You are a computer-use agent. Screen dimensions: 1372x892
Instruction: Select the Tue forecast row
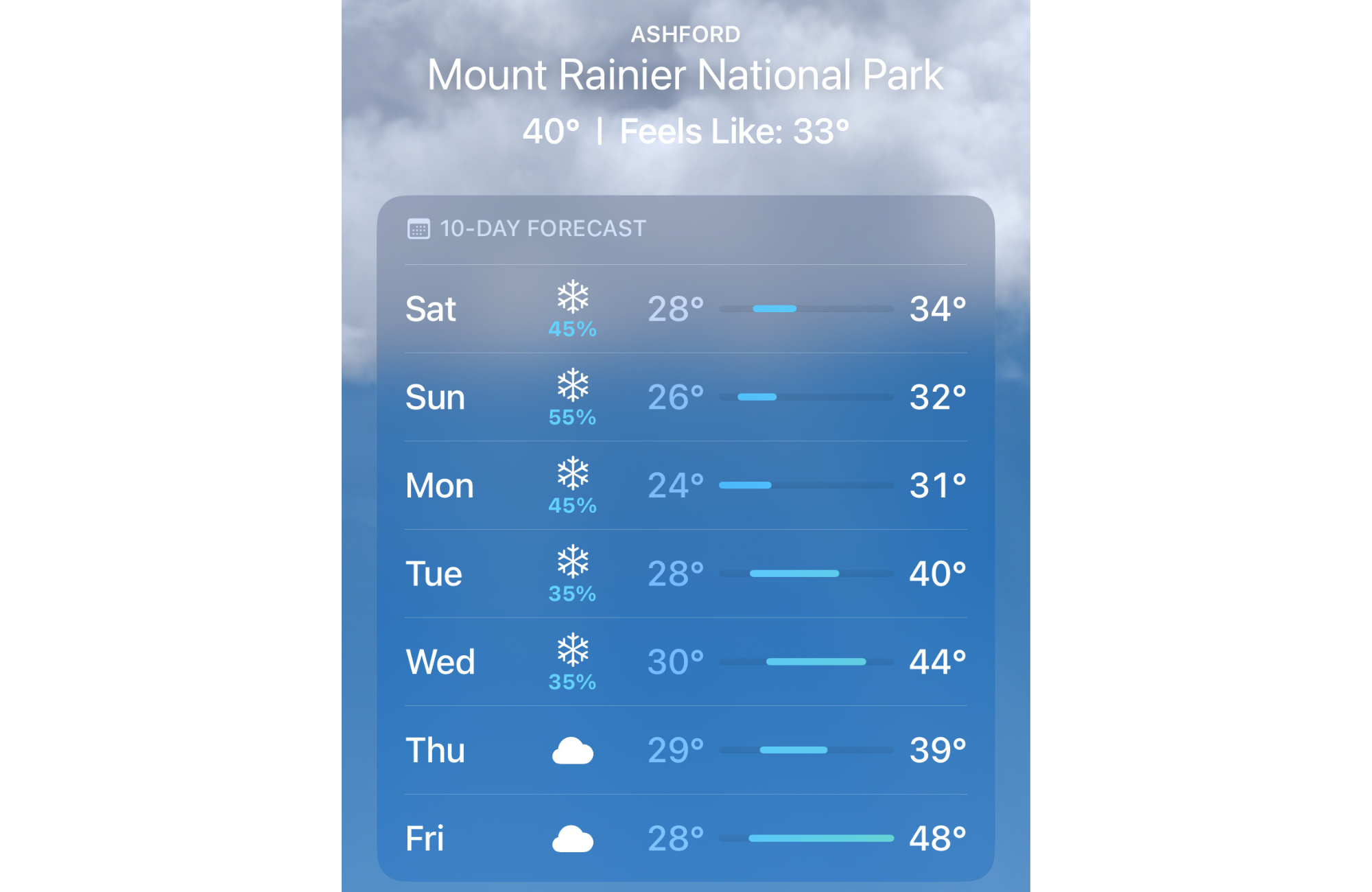point(685,574)
